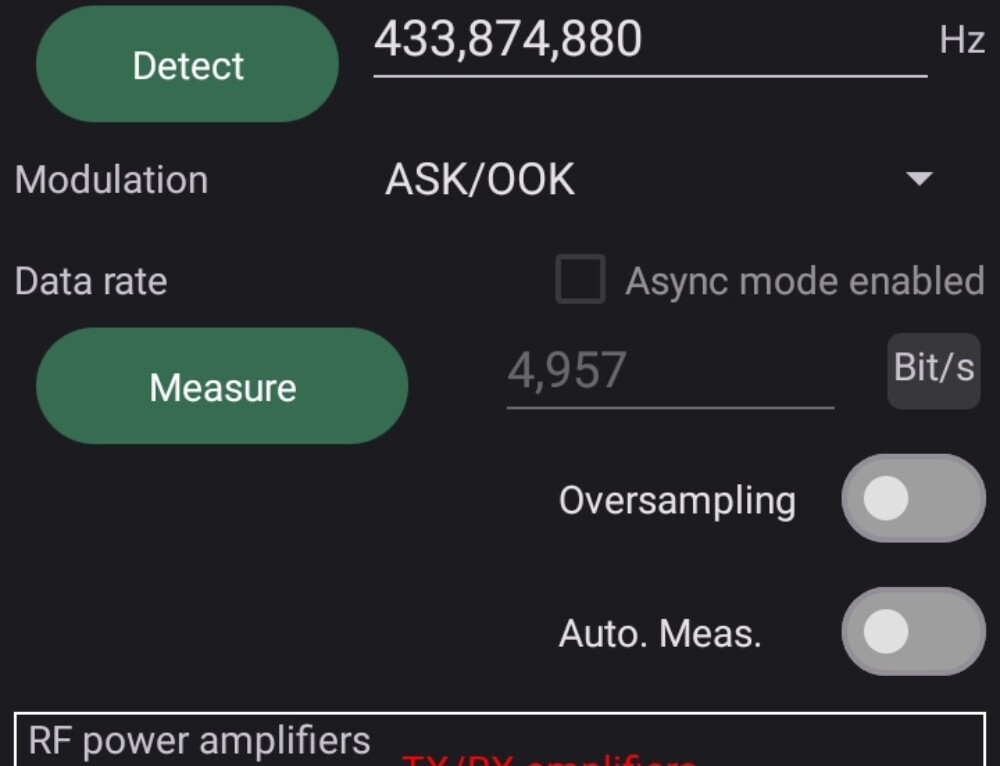This screenshot has width=1000, height=766.
Task: Open the Modulation dropdown set to ASK/OOK
Action: click(660, 180)
